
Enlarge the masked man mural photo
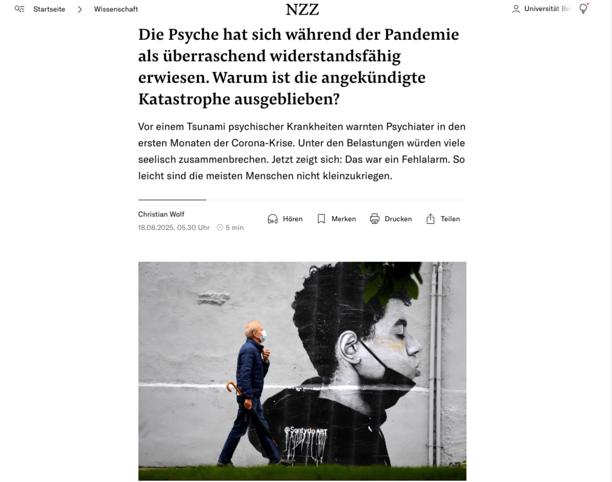pos(302,370)
